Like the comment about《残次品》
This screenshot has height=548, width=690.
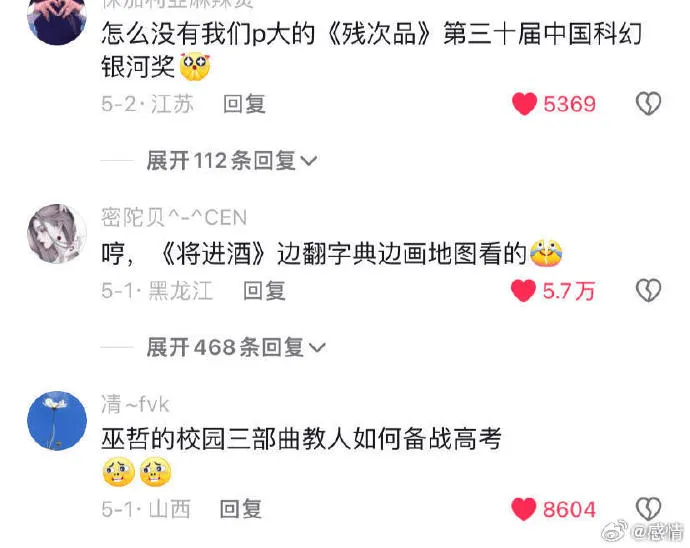click(x=525, y=104)
